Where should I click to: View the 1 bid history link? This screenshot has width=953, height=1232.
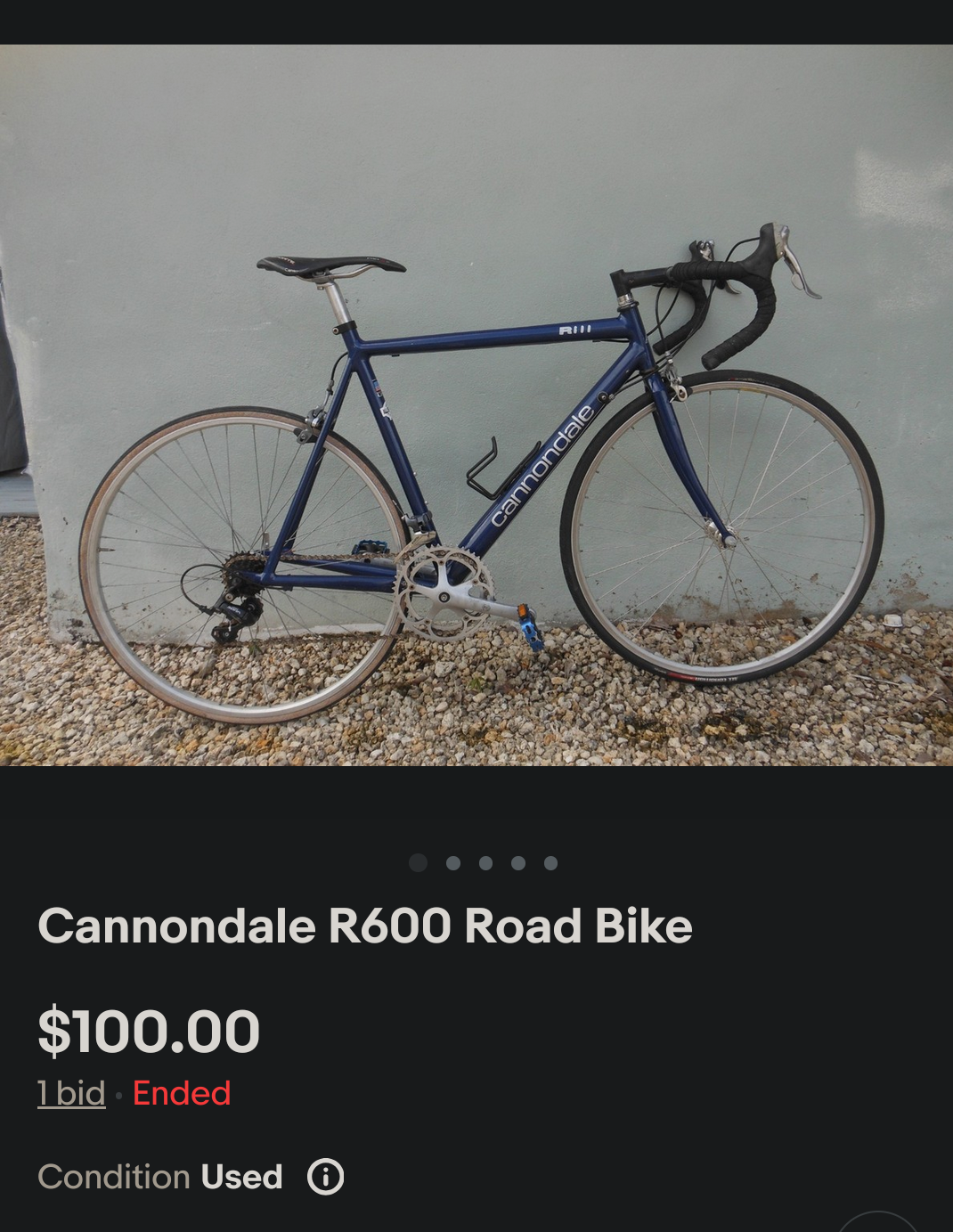(71, 1093)
